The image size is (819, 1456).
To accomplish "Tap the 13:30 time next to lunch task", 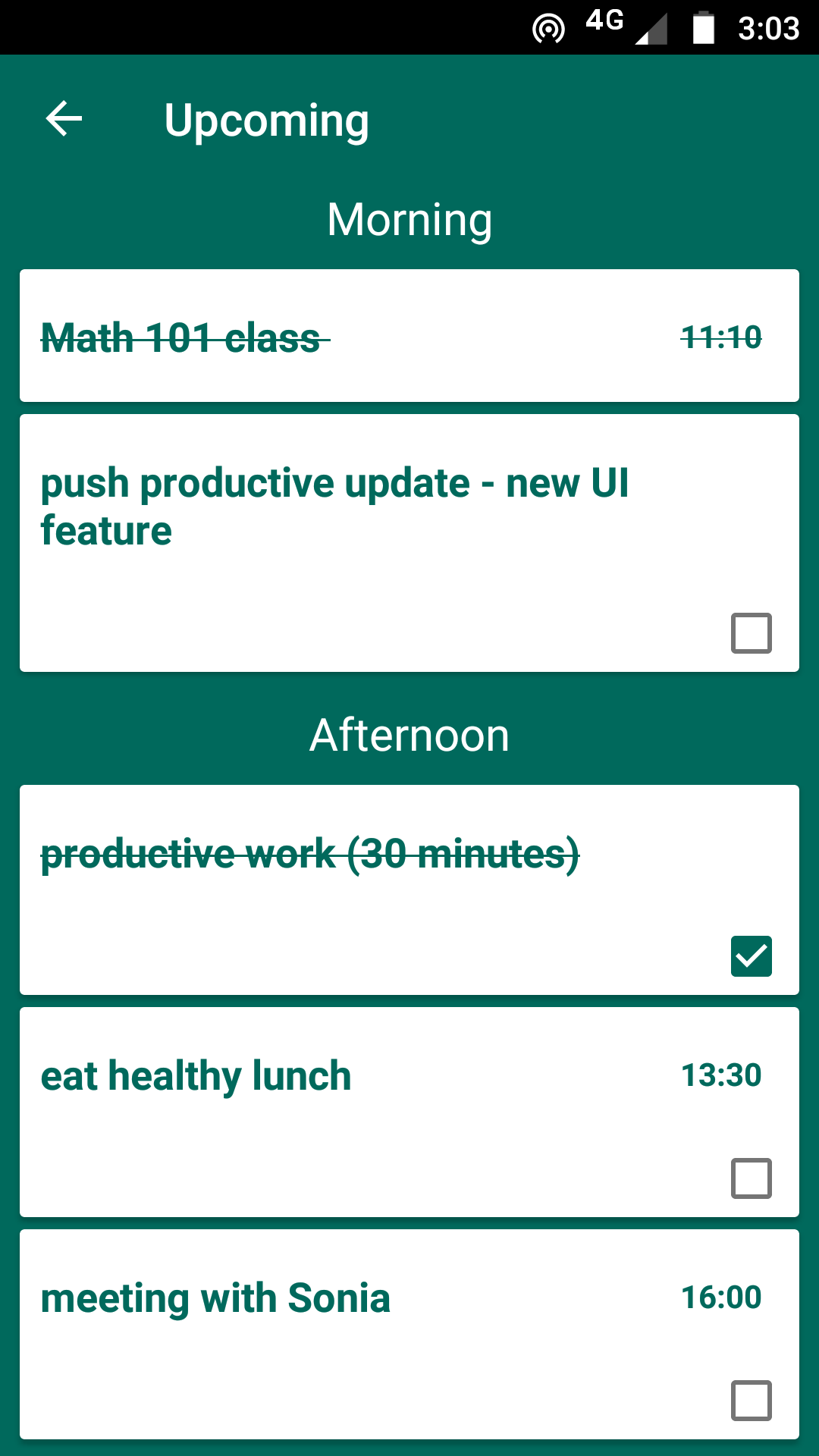I will click(721, 1075).
